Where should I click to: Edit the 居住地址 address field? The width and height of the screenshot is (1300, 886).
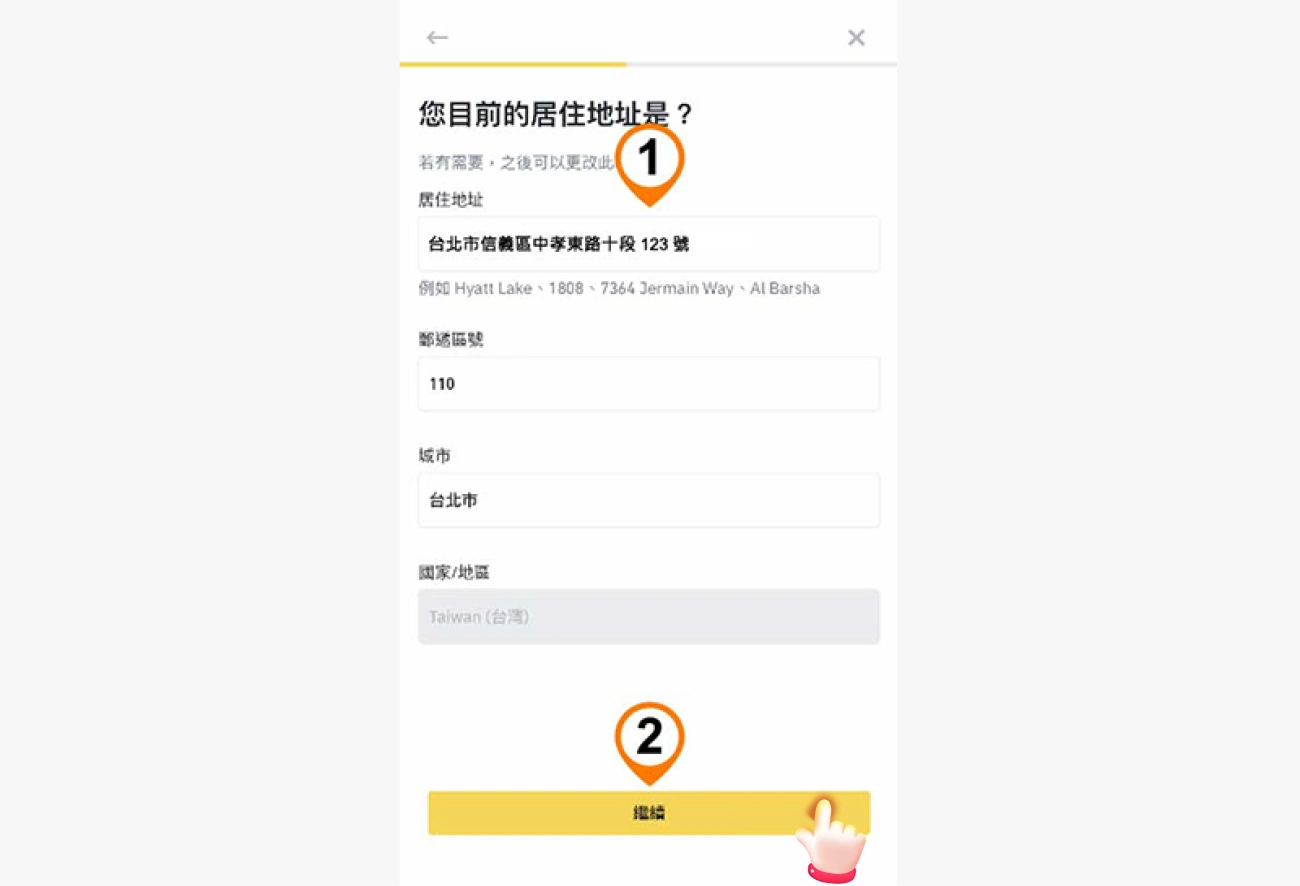pos(648,244)
